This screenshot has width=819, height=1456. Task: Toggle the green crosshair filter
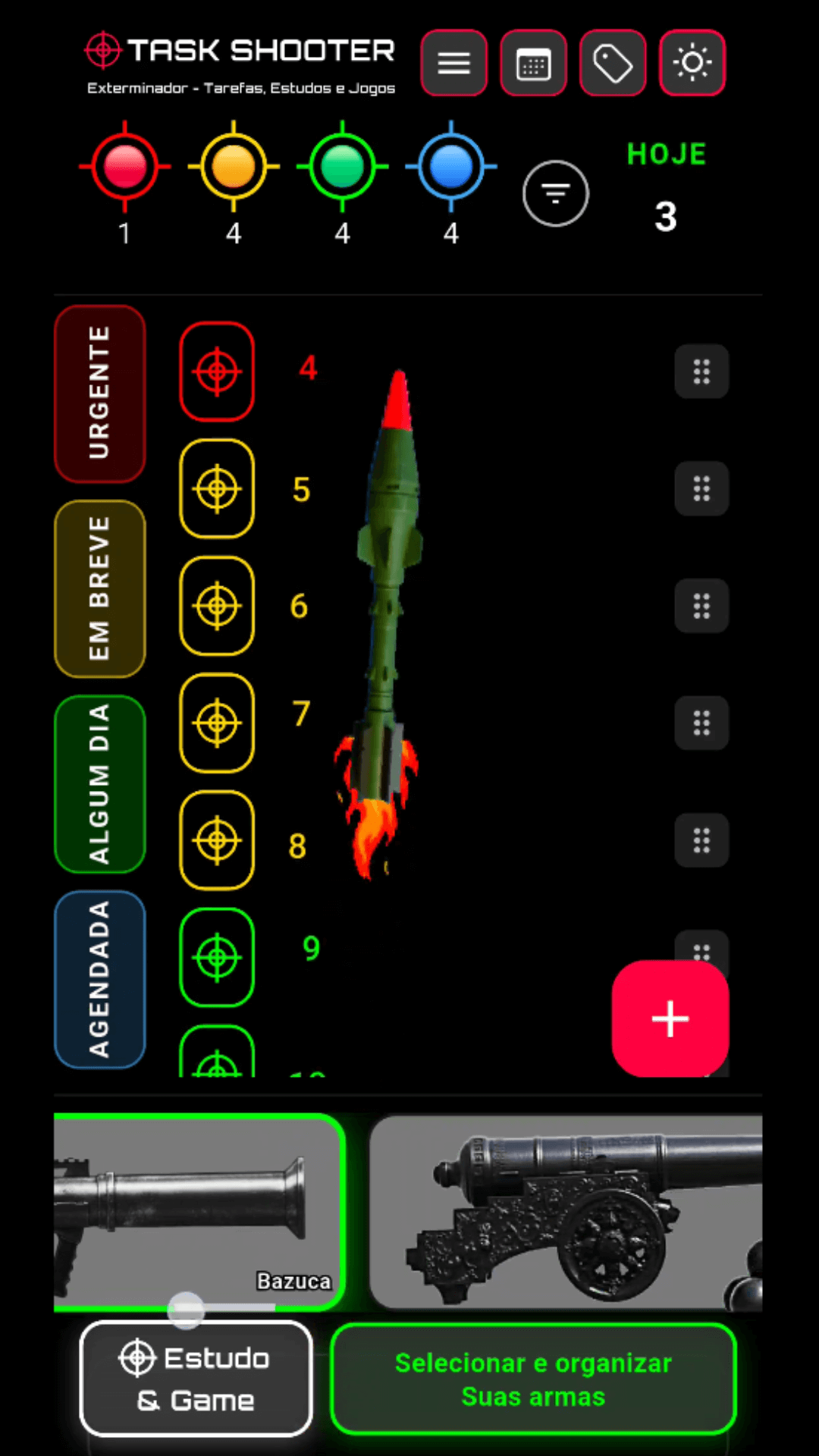click(x=341, y=167)
